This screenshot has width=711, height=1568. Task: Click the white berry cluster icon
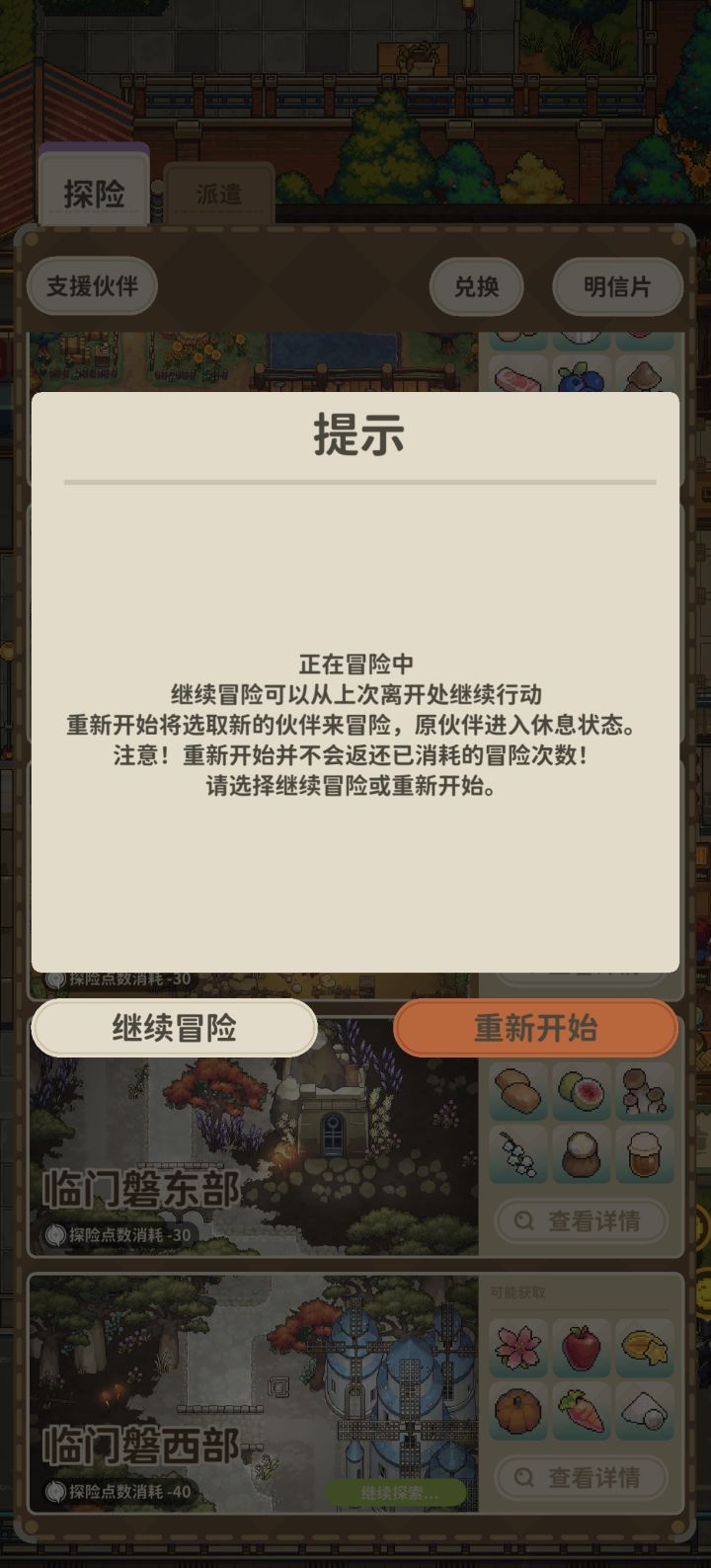point(516,1156)
